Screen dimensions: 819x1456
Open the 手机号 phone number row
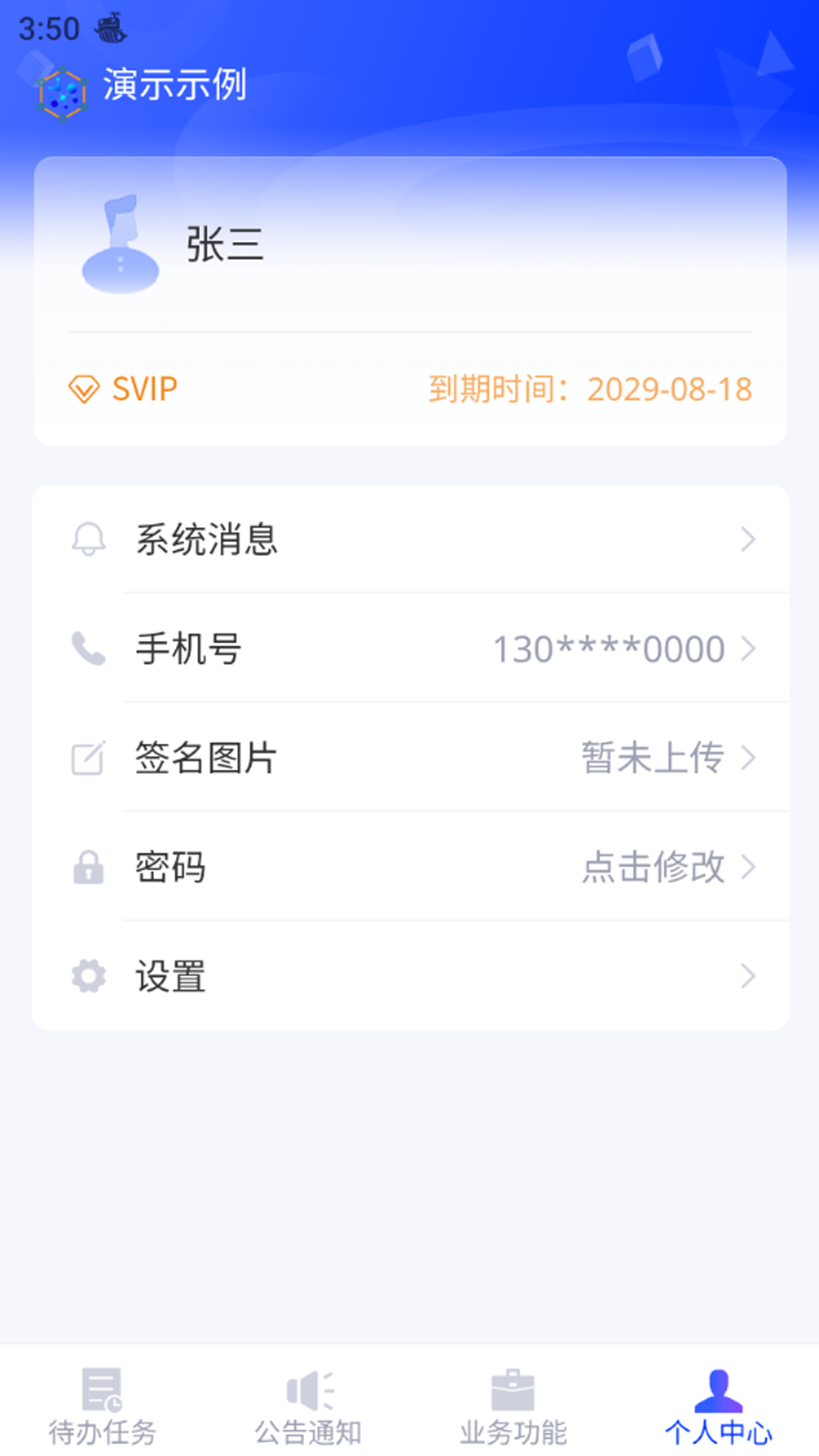(x=409, y=649)
